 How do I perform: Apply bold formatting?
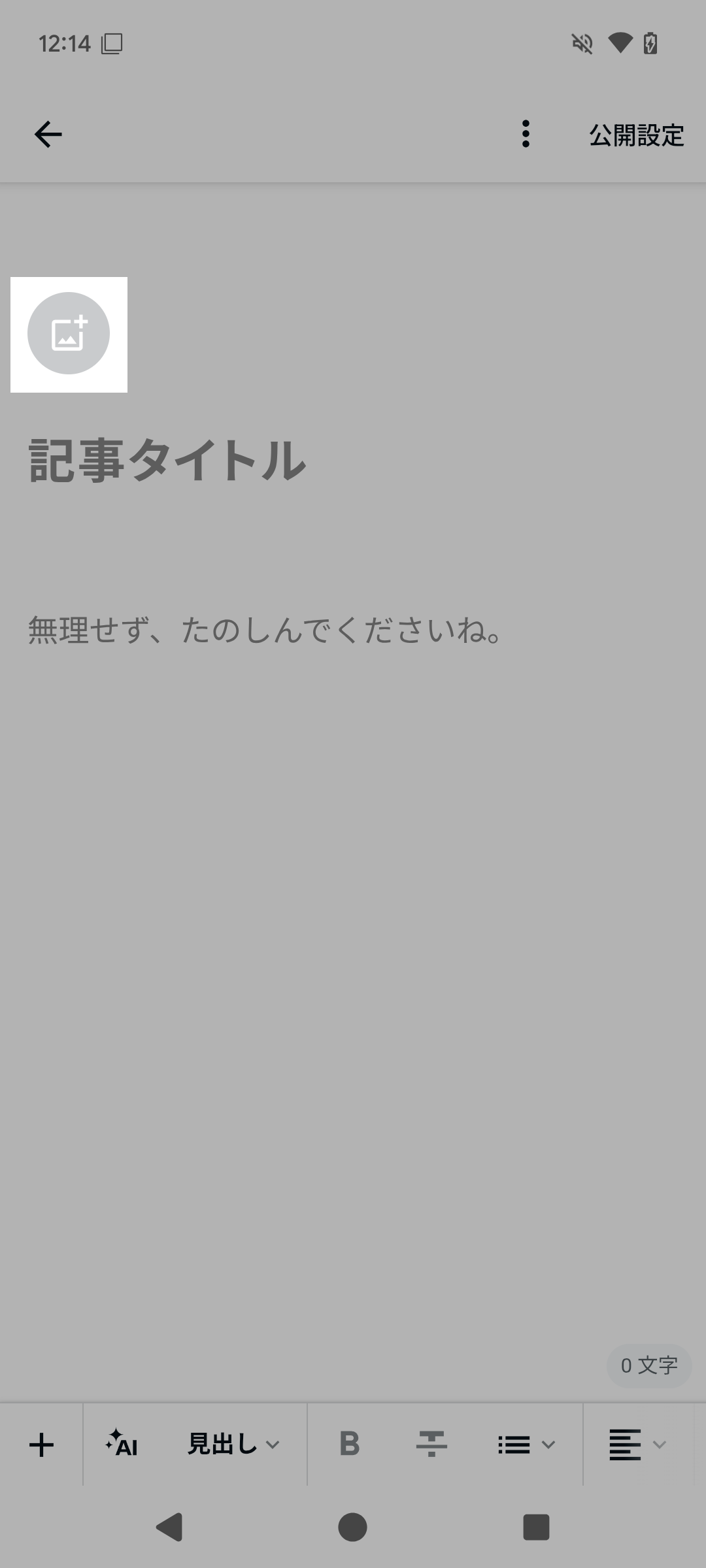pyautogui.click(x=349, y=1444)
